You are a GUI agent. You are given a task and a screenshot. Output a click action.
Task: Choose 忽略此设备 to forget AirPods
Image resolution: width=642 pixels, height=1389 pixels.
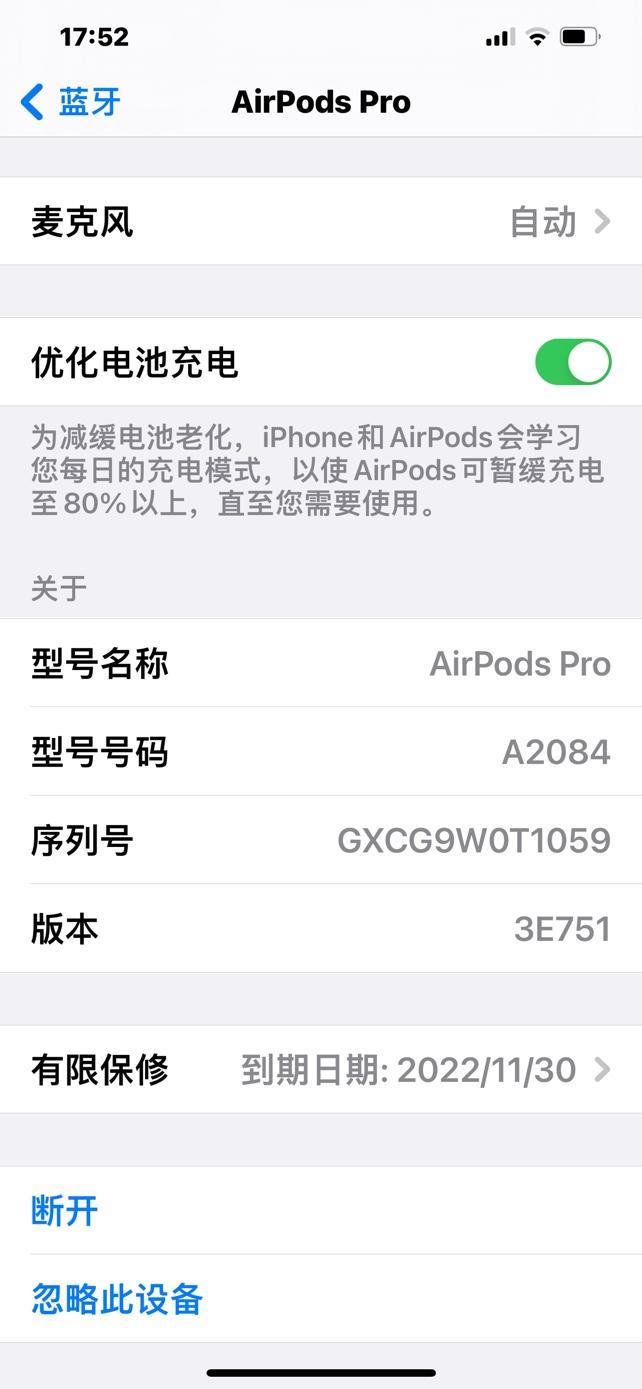coord(117,1299)
